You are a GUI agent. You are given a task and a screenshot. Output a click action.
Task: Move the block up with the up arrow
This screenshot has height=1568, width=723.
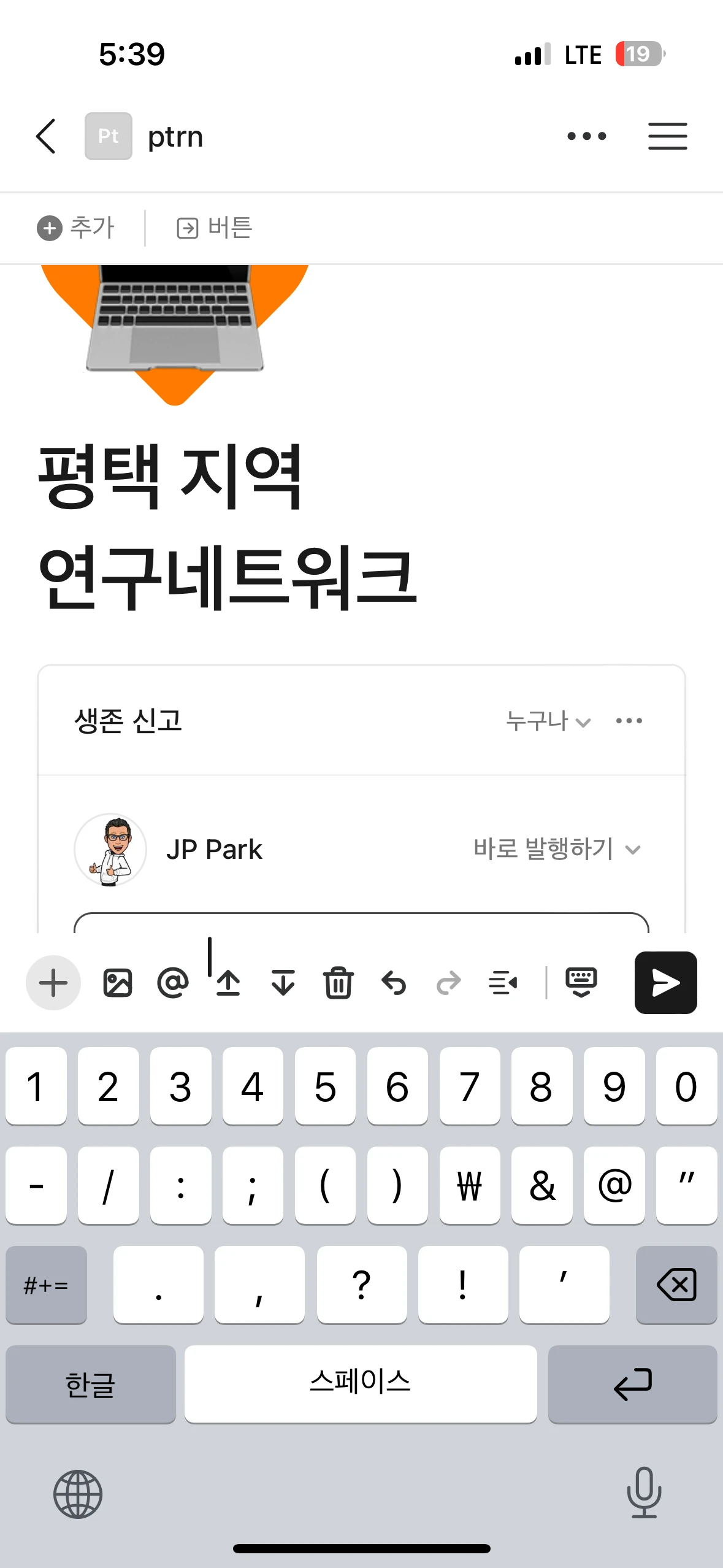[x=228, y=983]
